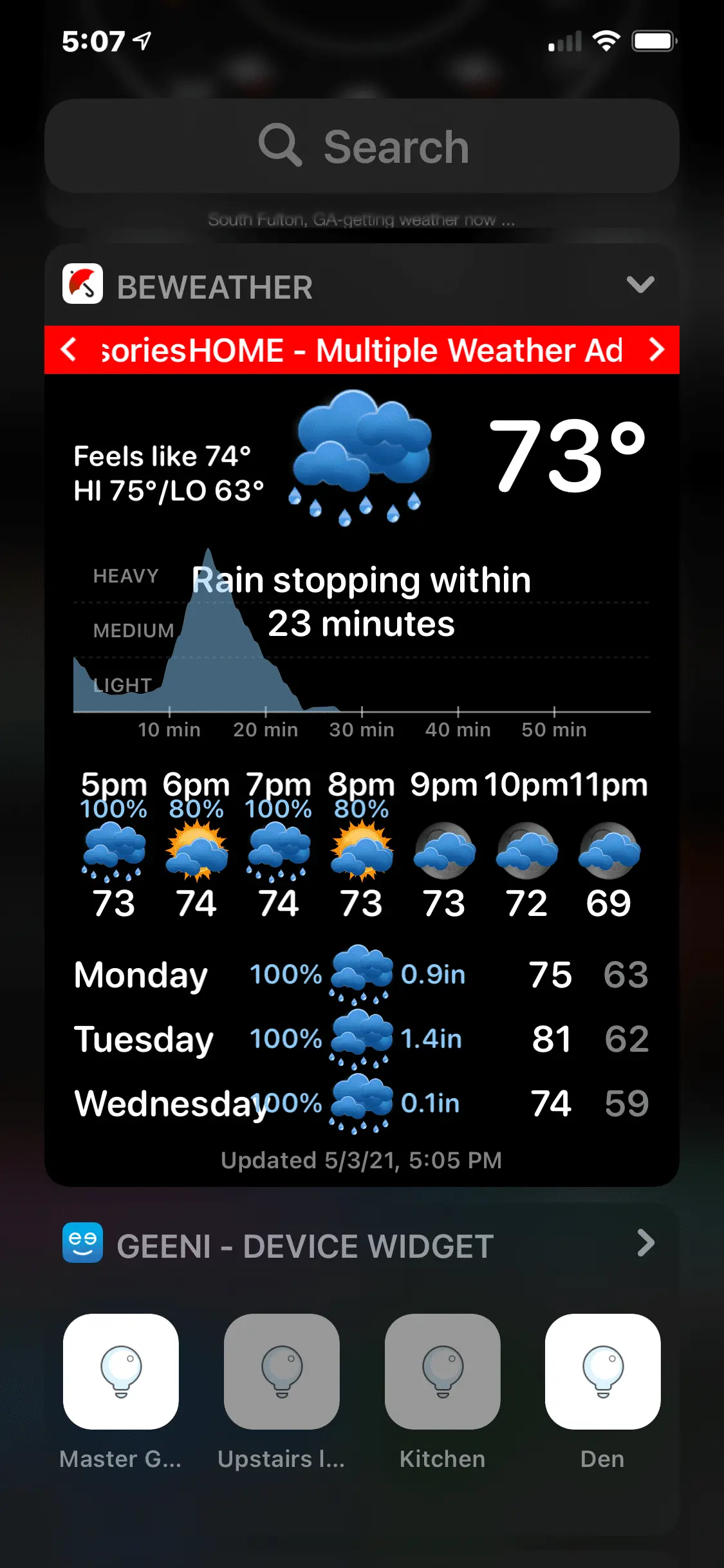Viewport: 724px width, 1568px height.
Task: Go to next weather location
Action: tap(656, 350)
